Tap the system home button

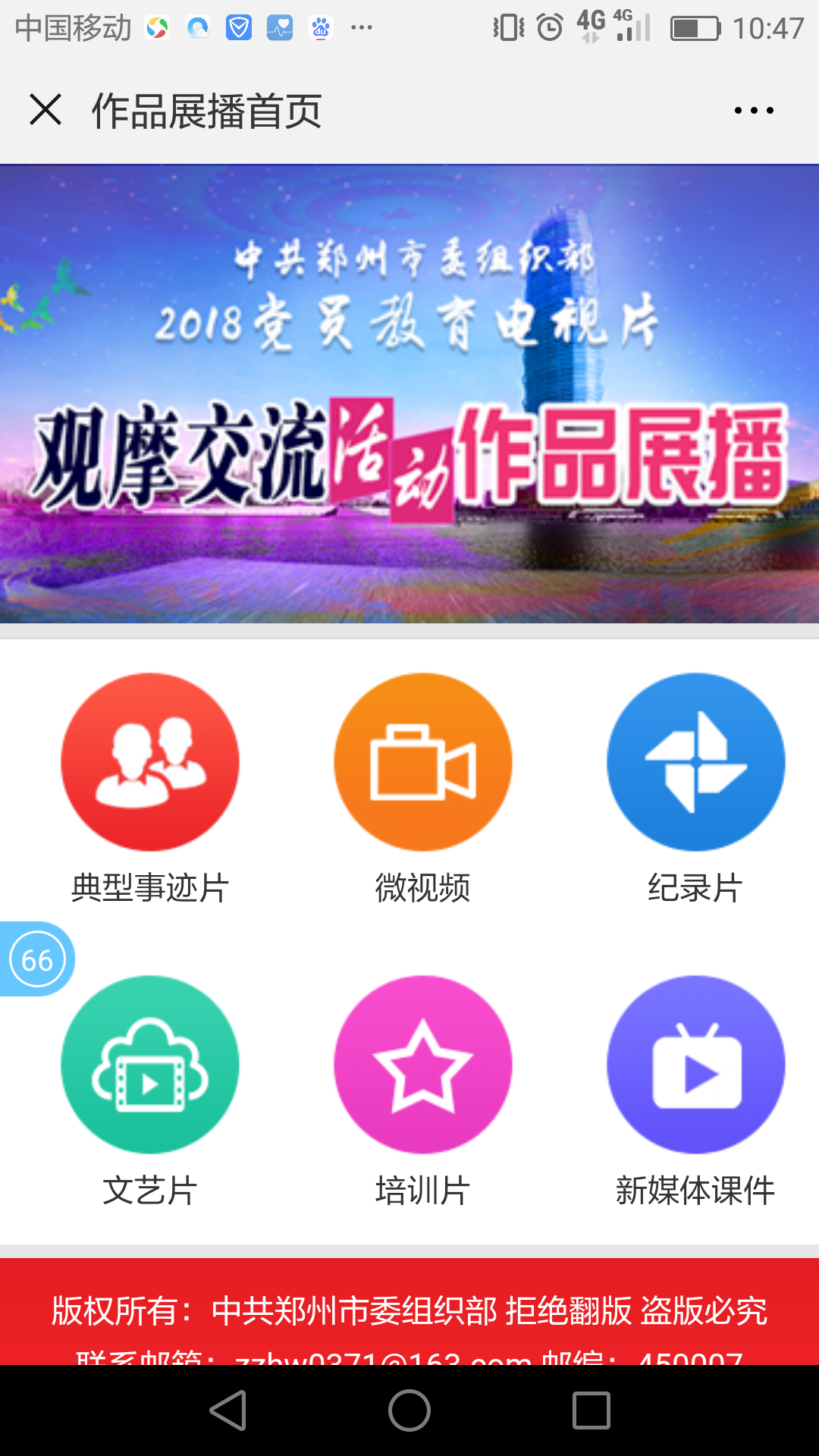click(x=409, y=1410)
